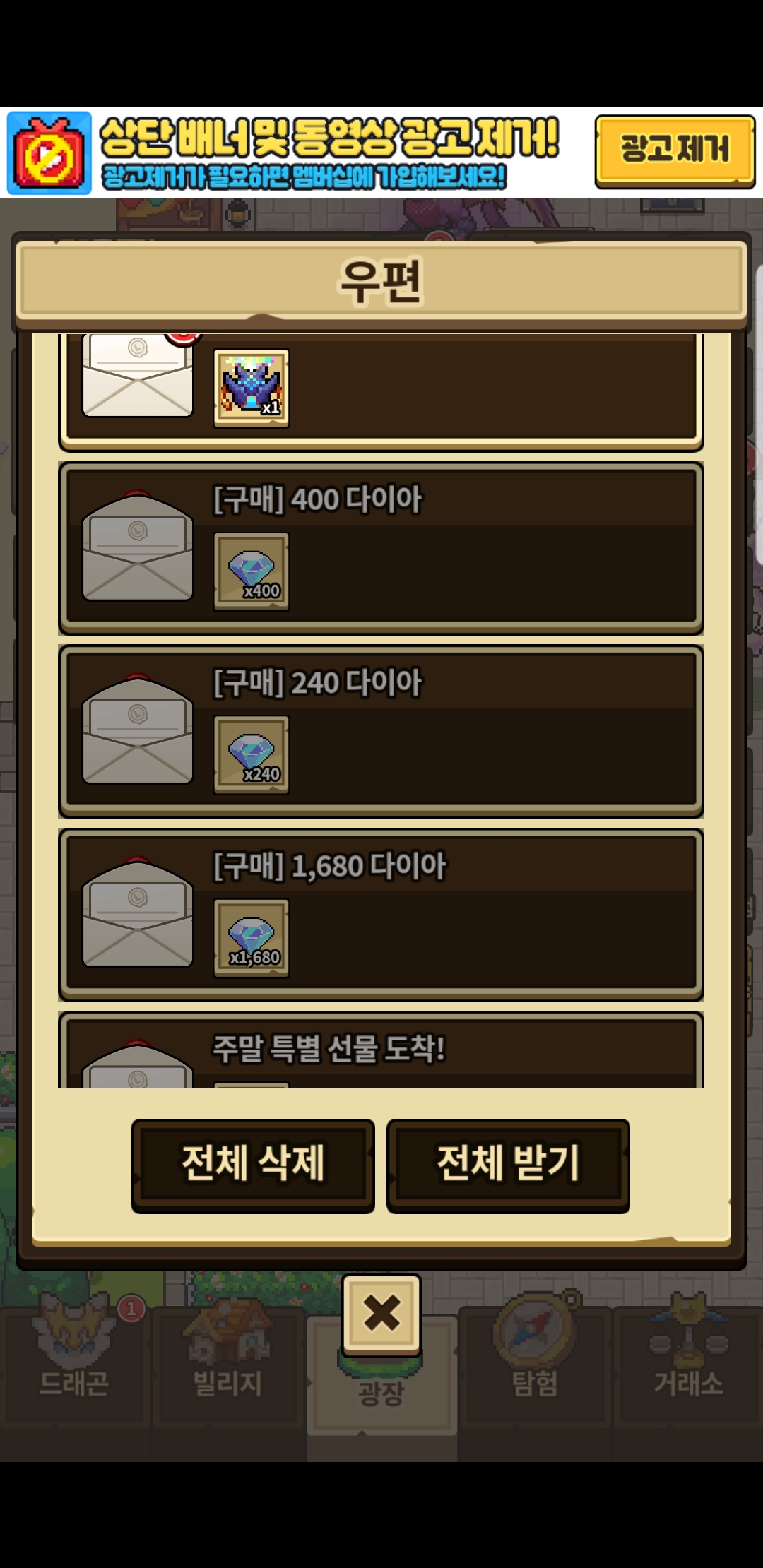Viewport: 763px width, 1568px height.
Task: Open the [구매] 1,680 다이아 mail
Action: [381, 915]
